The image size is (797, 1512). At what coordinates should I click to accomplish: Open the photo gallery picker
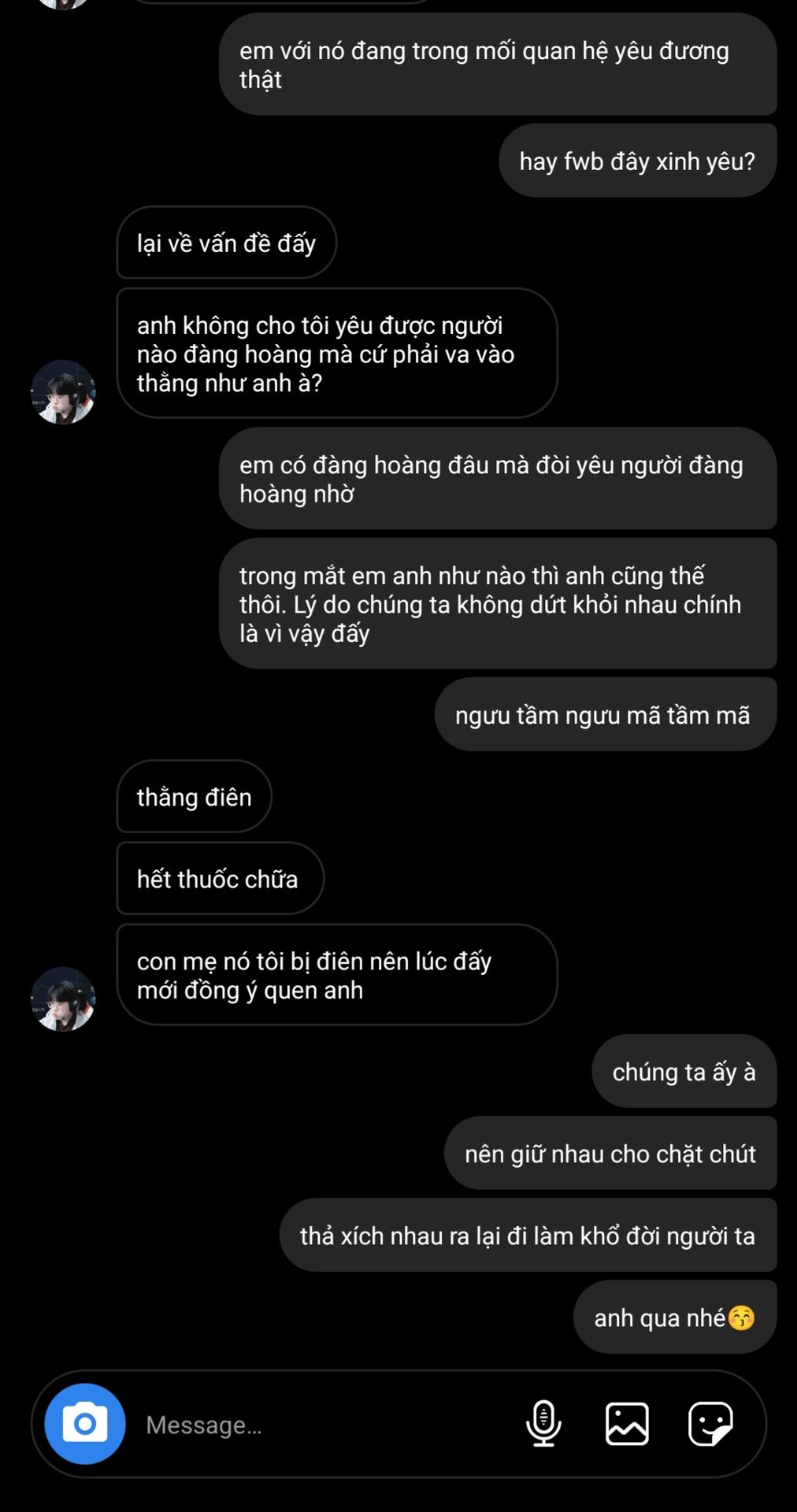tap(627, 1424)
